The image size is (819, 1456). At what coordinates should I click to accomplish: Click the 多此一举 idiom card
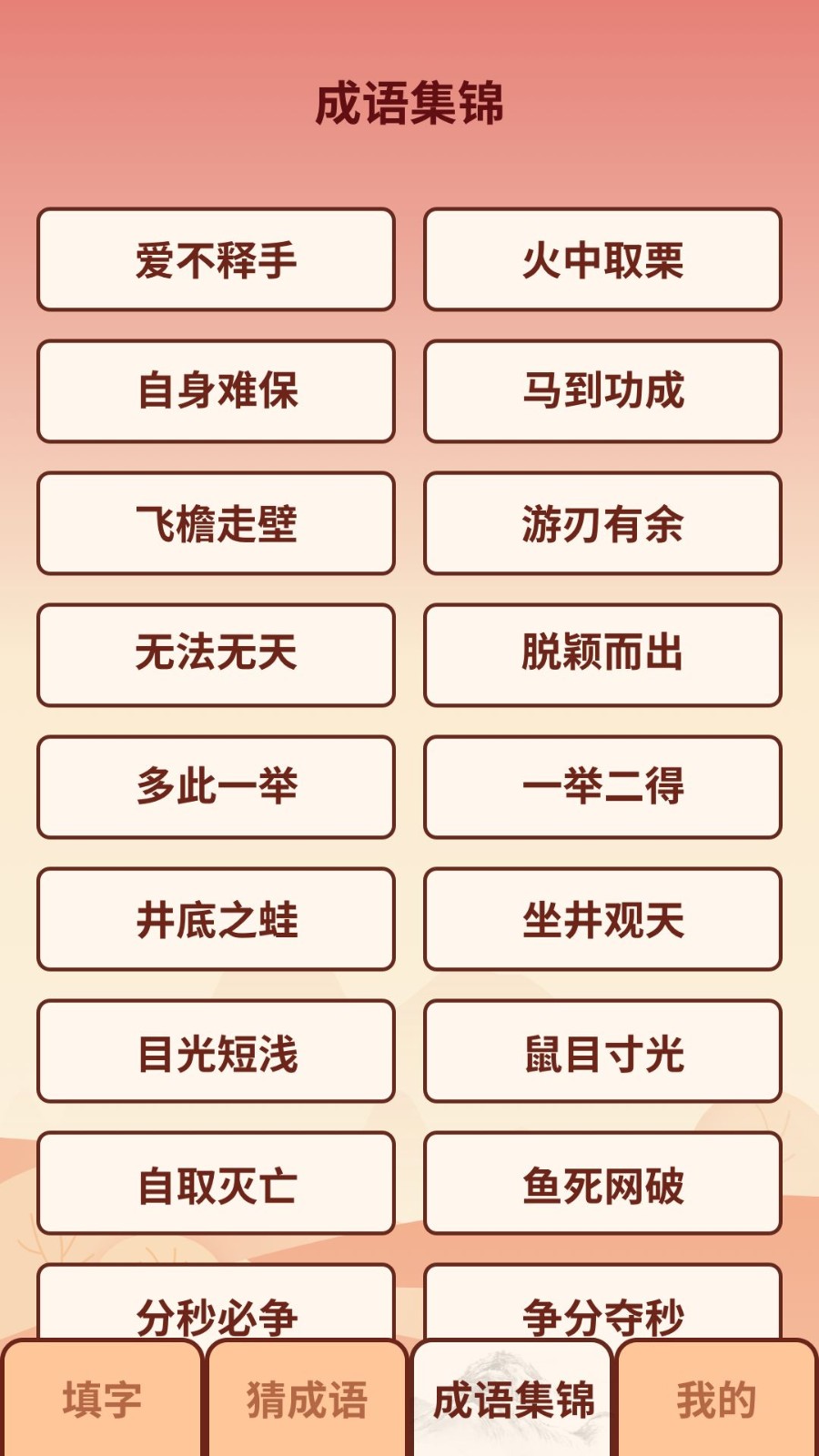(216, 788)
